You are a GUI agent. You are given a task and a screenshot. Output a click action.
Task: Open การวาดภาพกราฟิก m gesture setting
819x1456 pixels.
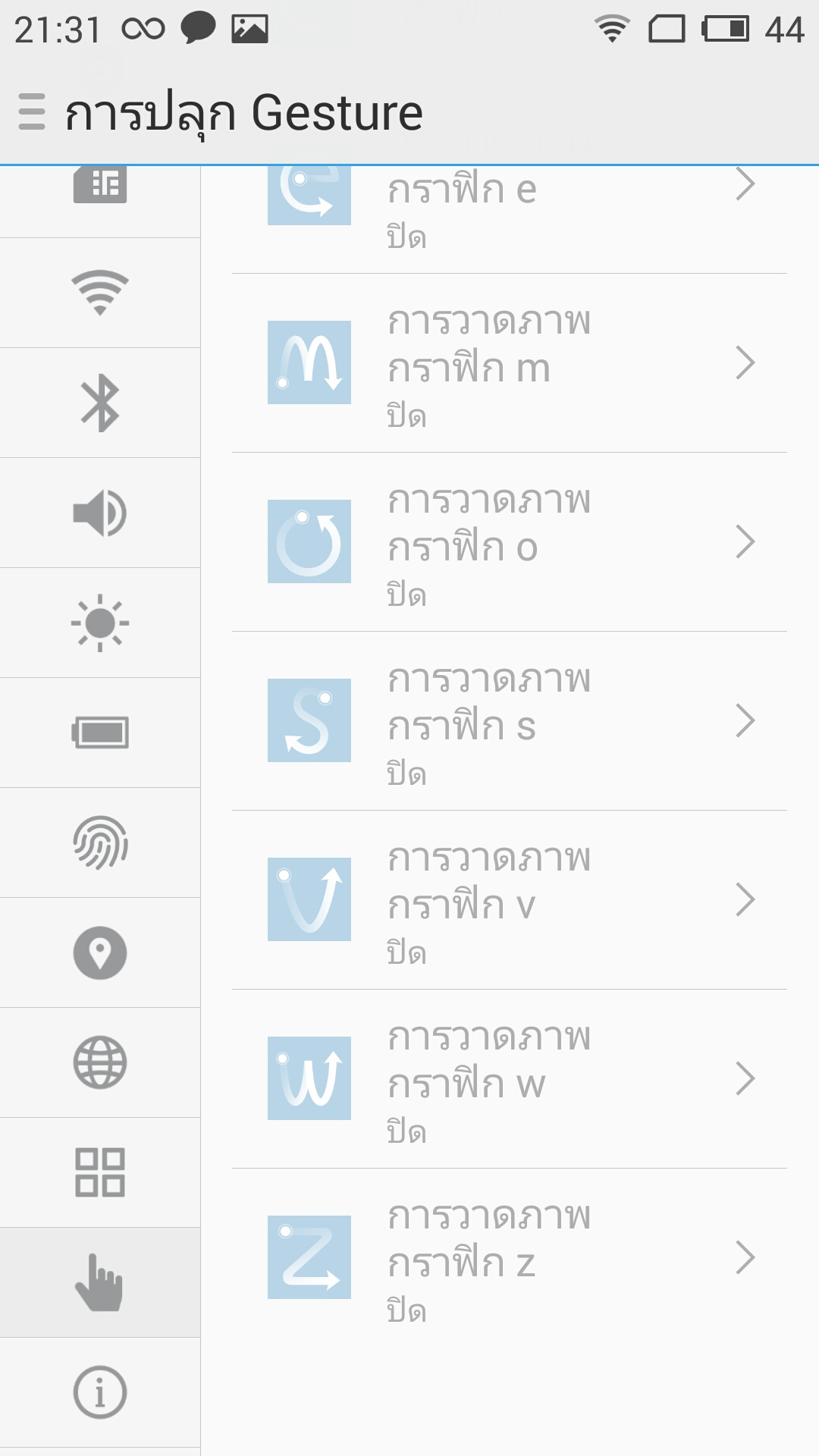[x=510, y=363]
